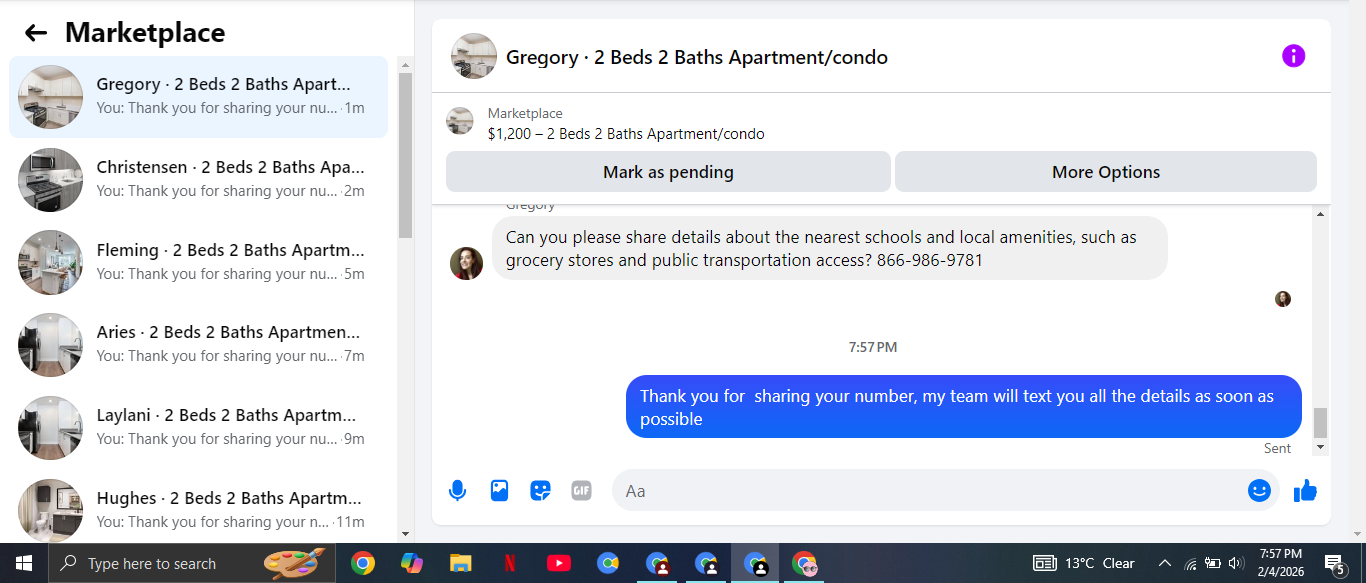1366x583 pixels.
Task: Open the GIF picker
Action: (x=581, y=491)
